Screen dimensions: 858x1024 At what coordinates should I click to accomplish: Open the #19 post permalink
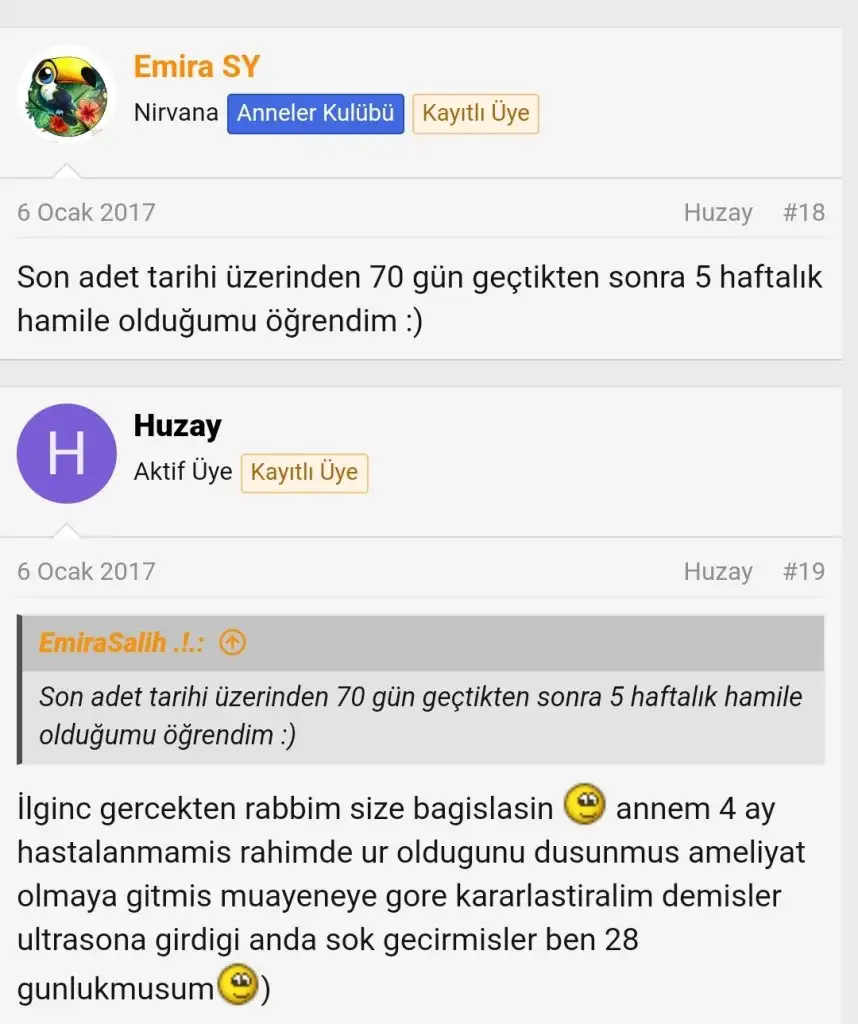tap(803, 571)
